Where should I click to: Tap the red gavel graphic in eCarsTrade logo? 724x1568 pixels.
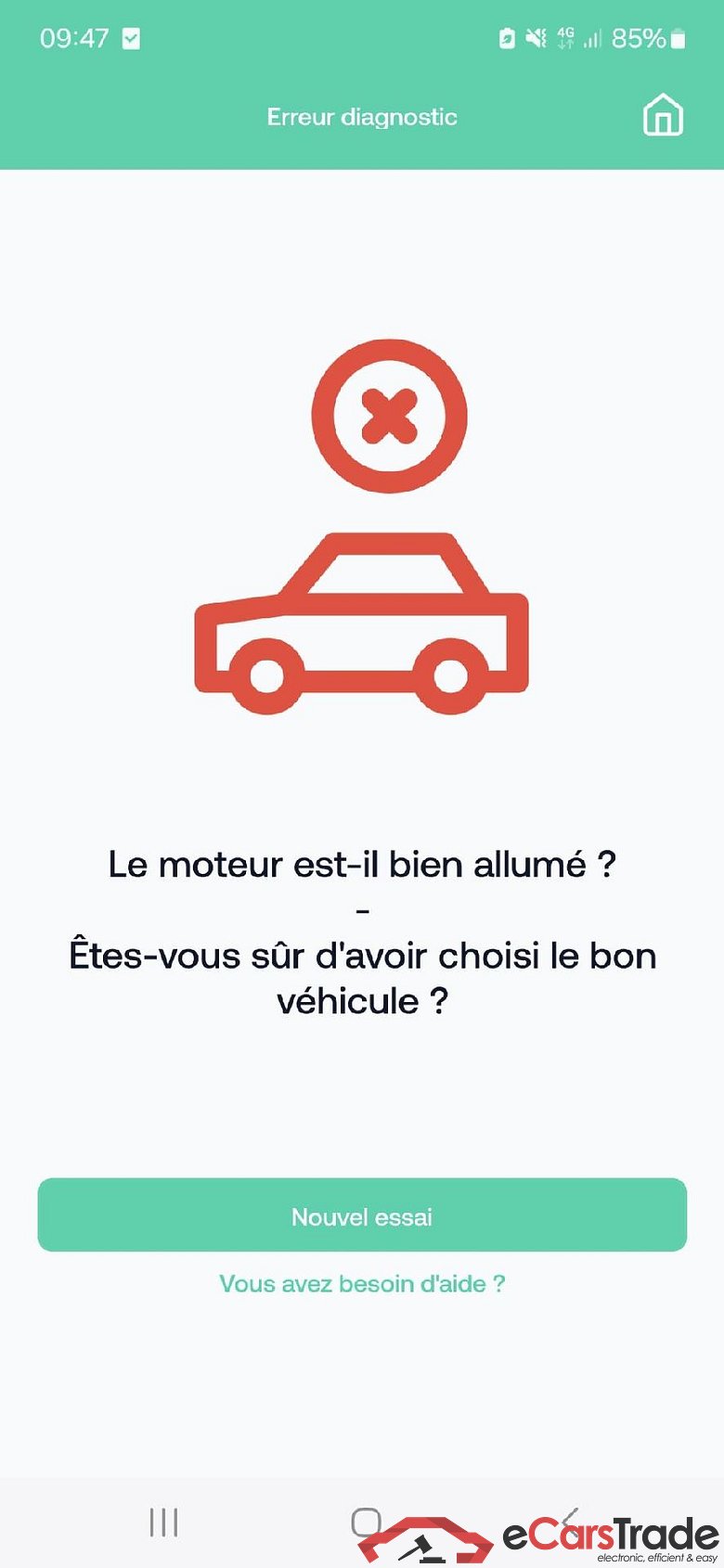(x=422, y=1547)
